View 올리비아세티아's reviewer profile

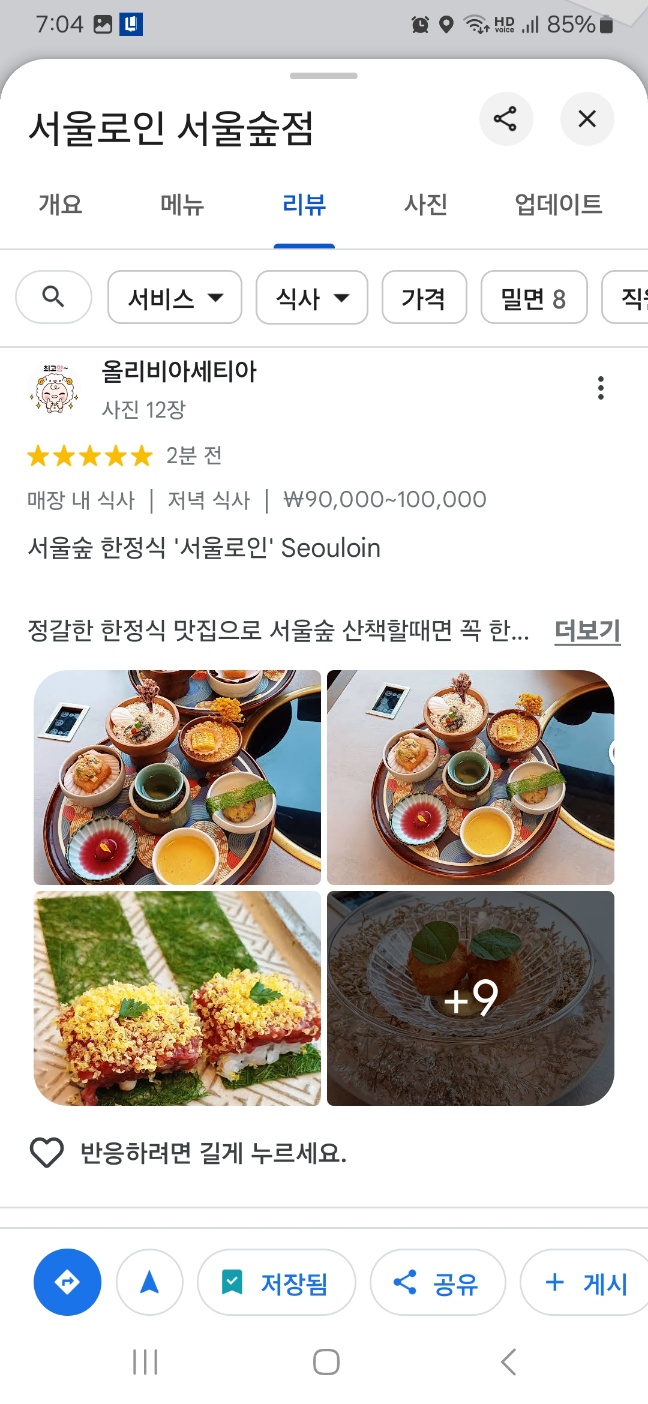point(179,372)
